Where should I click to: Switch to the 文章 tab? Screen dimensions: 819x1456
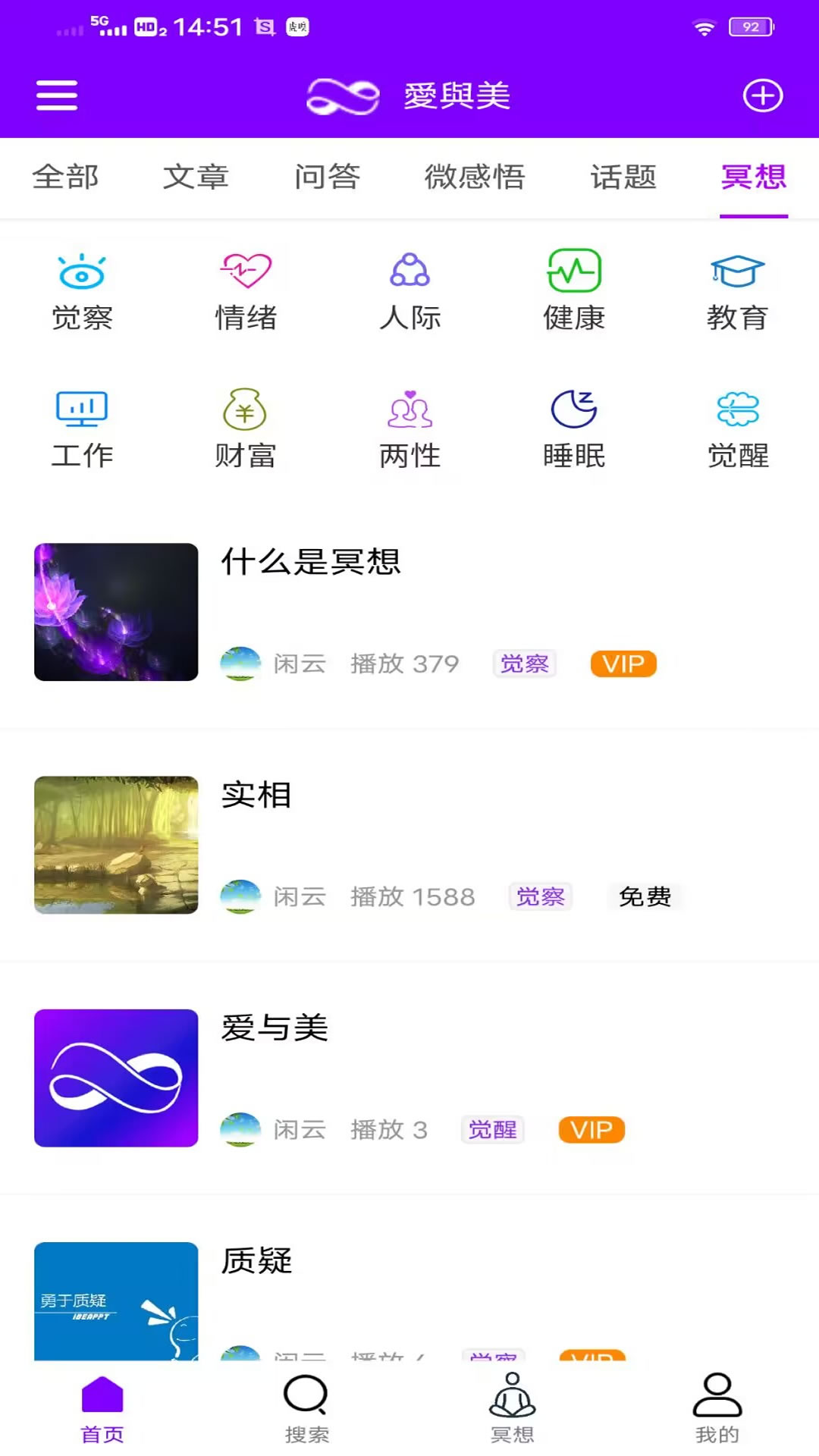coord(196,177)
